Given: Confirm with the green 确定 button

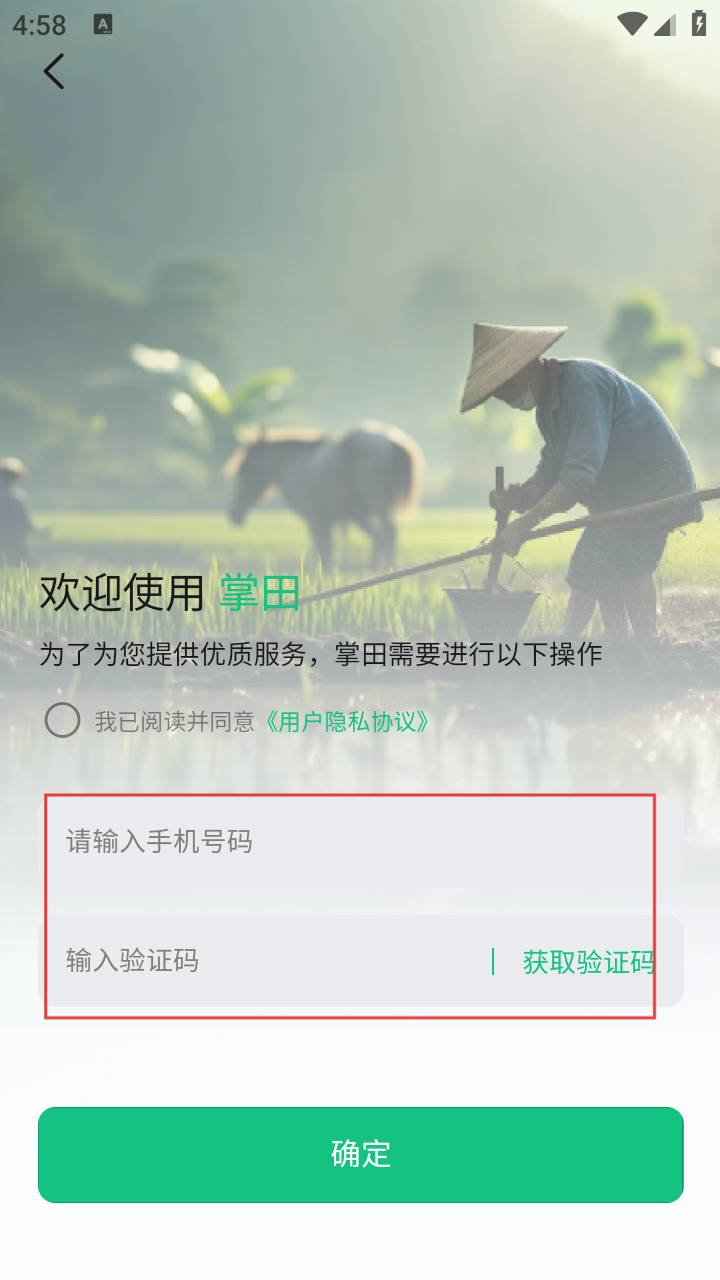Looking at the screenshot, I should 360,1154.
